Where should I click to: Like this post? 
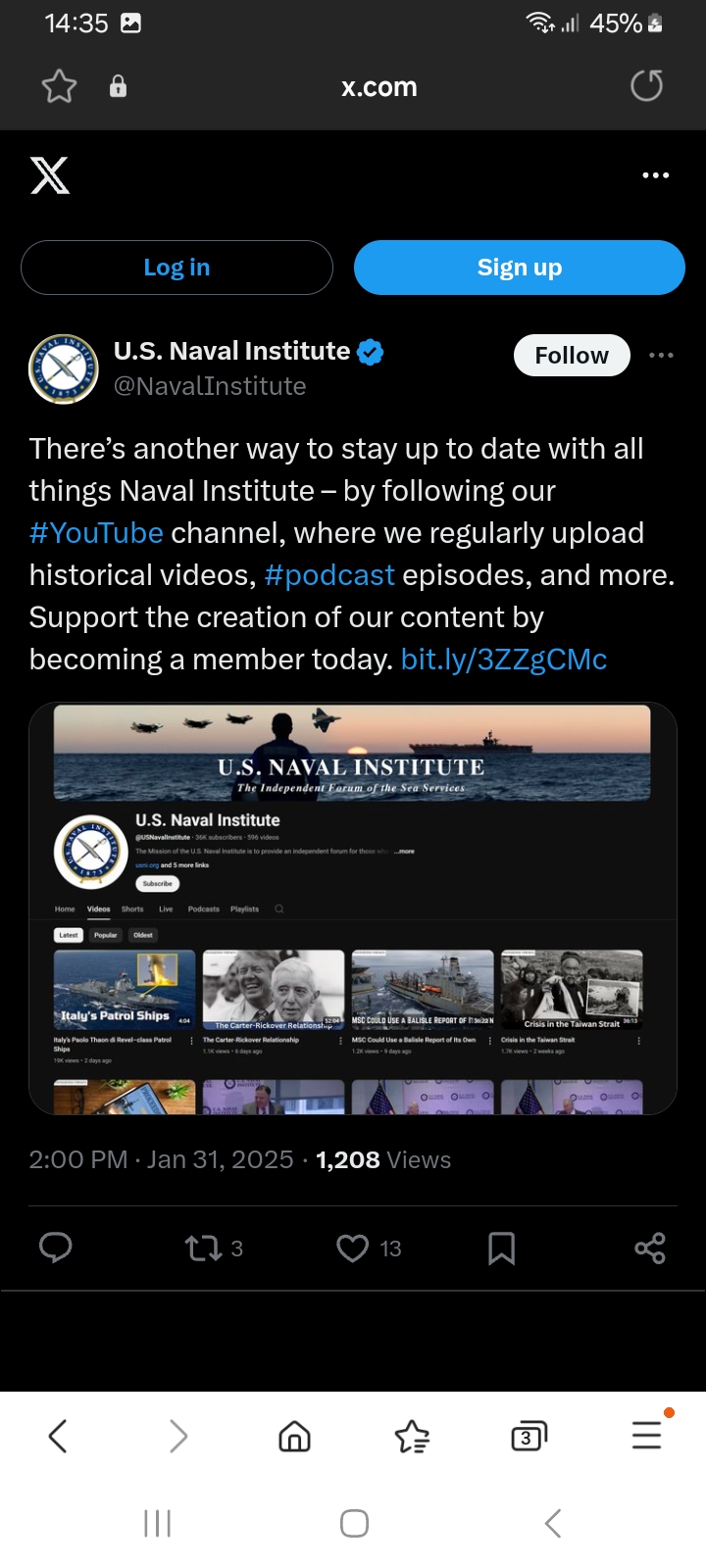tap(369, 1248)
